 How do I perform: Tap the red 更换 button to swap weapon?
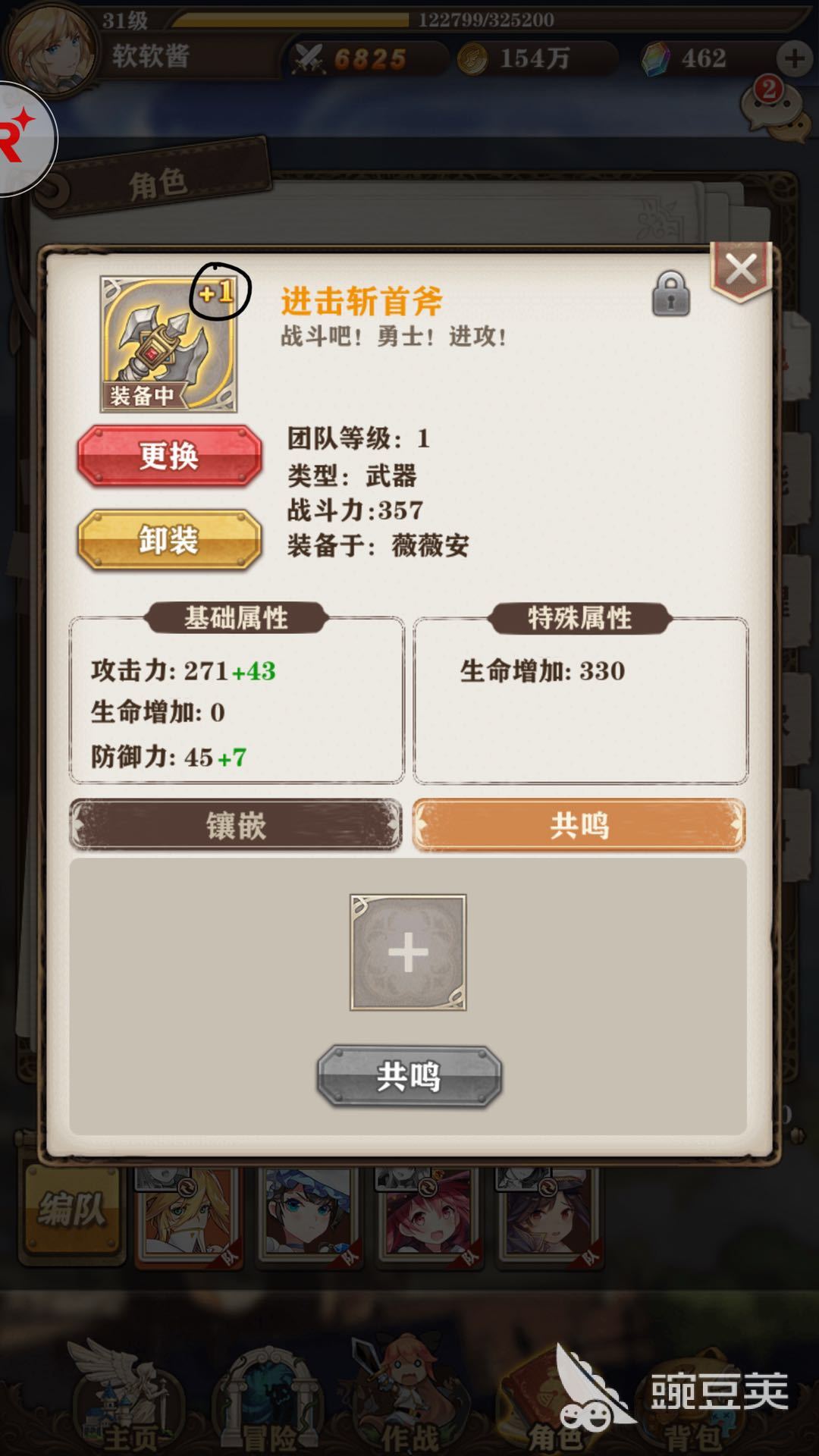tap(169, 456)
